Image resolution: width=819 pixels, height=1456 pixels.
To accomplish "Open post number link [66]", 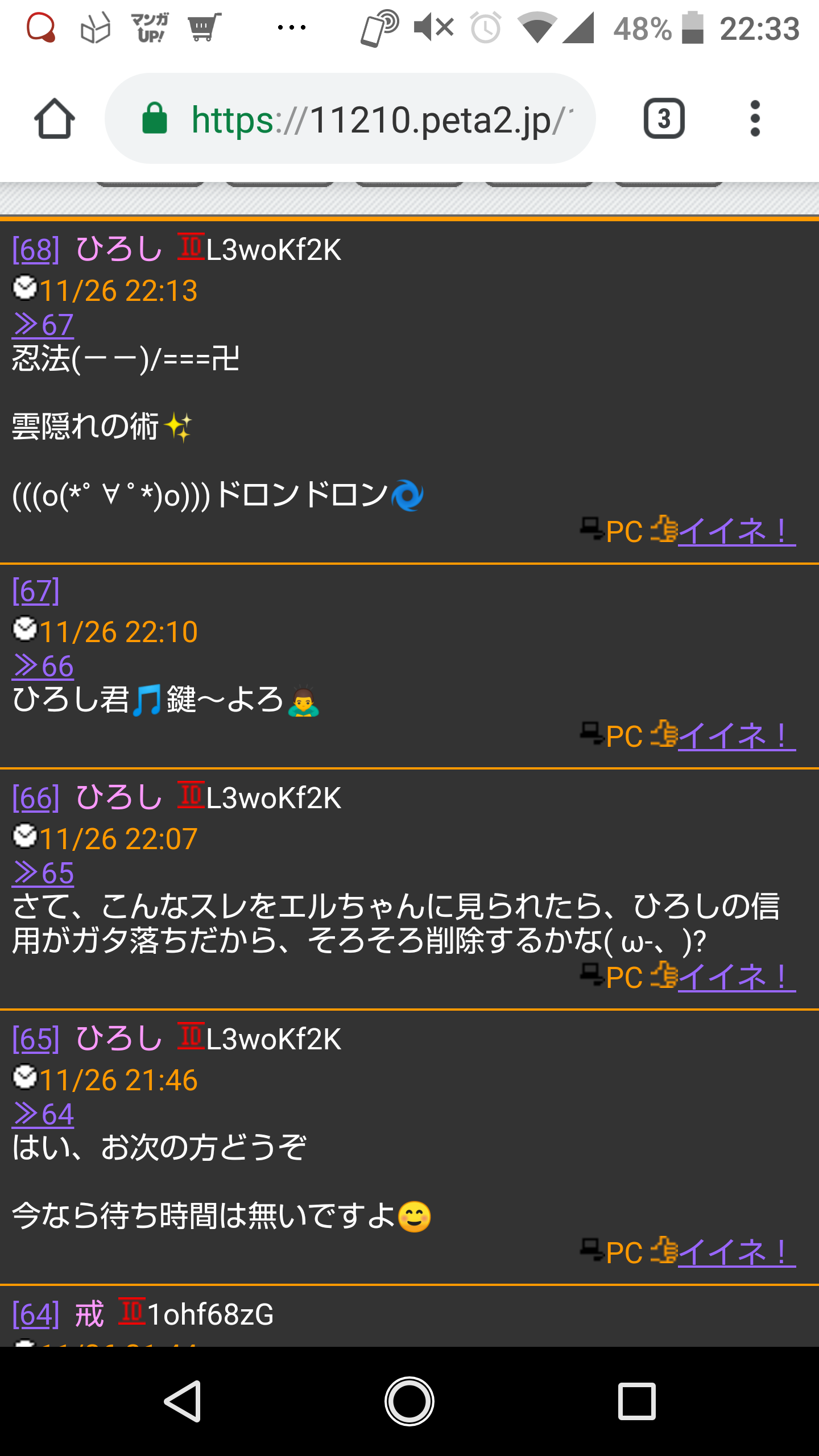I will (x=36, y=798).
